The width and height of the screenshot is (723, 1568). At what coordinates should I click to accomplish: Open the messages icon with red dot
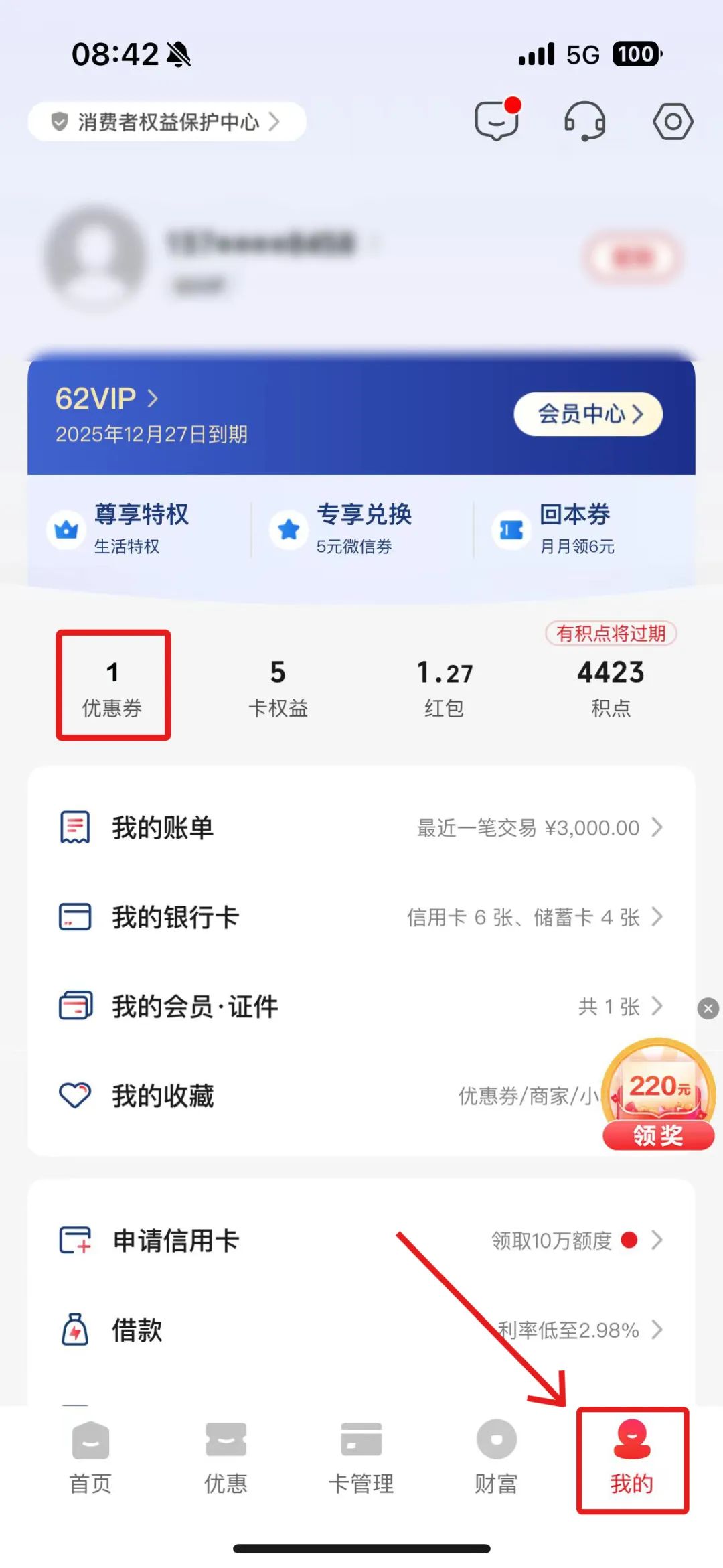point(497,121)
